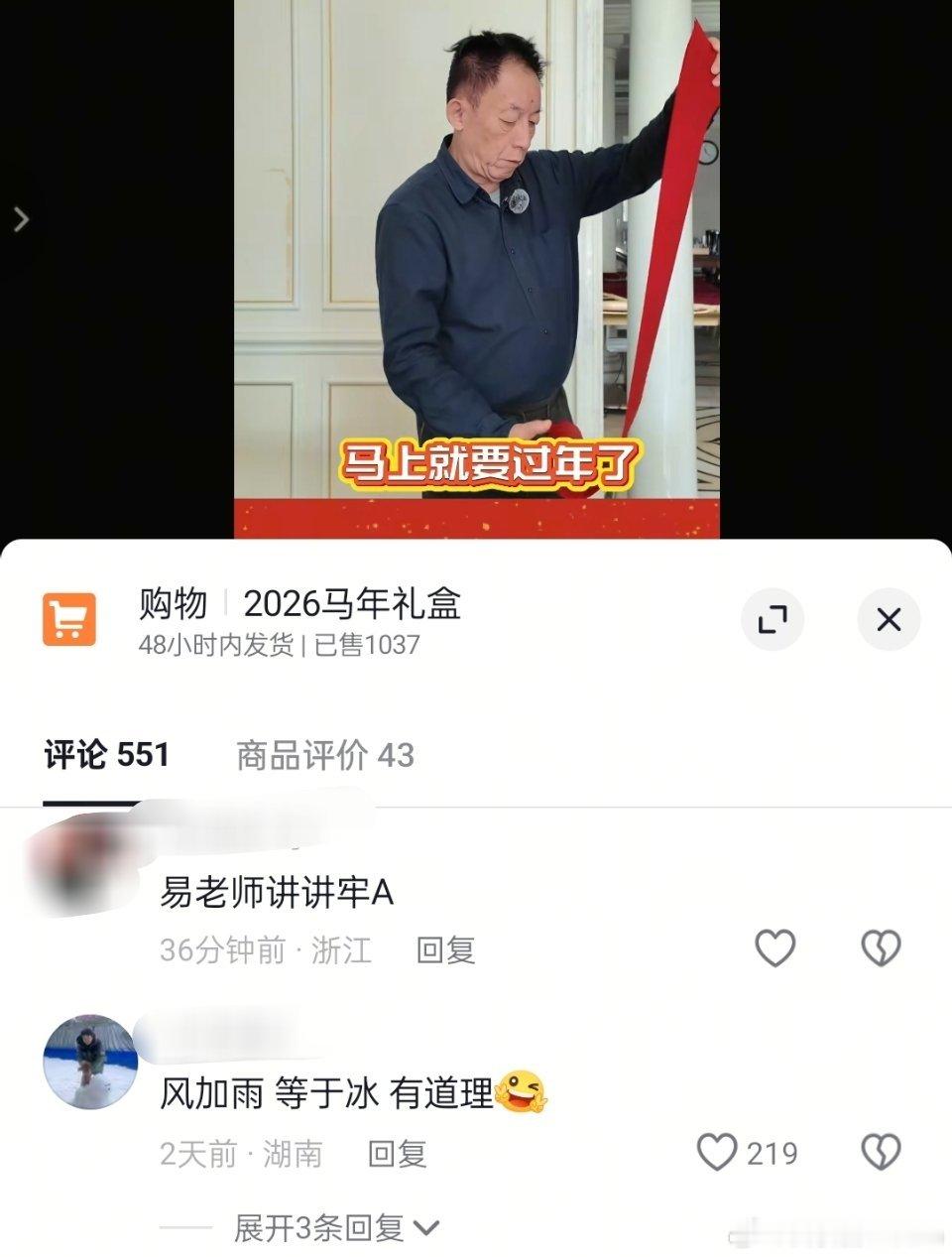The width and height of the screenshot is (952, 1257).
Task: Switch to the 评论 551 tab
Action: click(104, 755)
